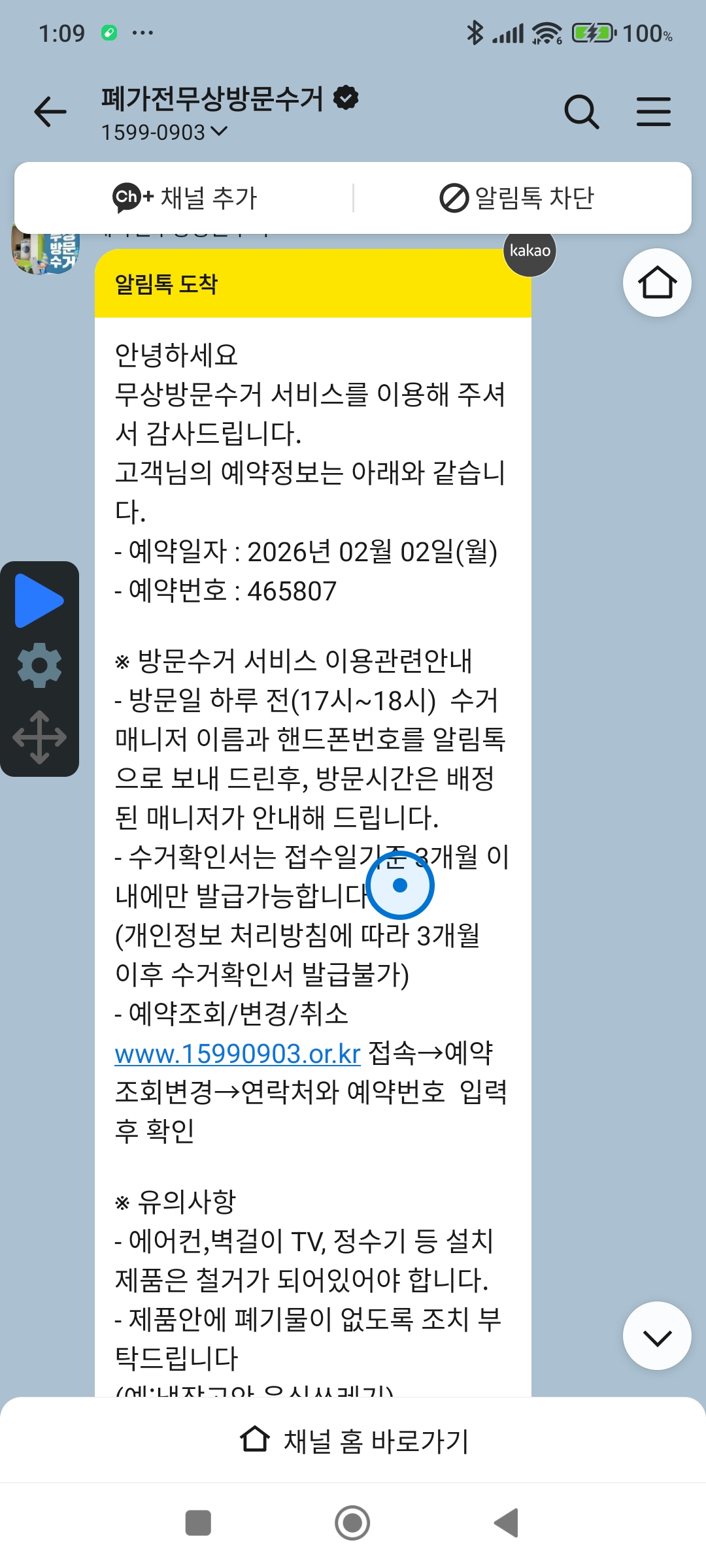Screen dimensions: 706x1568
Task: Tap 채널 홈 바로가기 button
Action: (353, 1441)
